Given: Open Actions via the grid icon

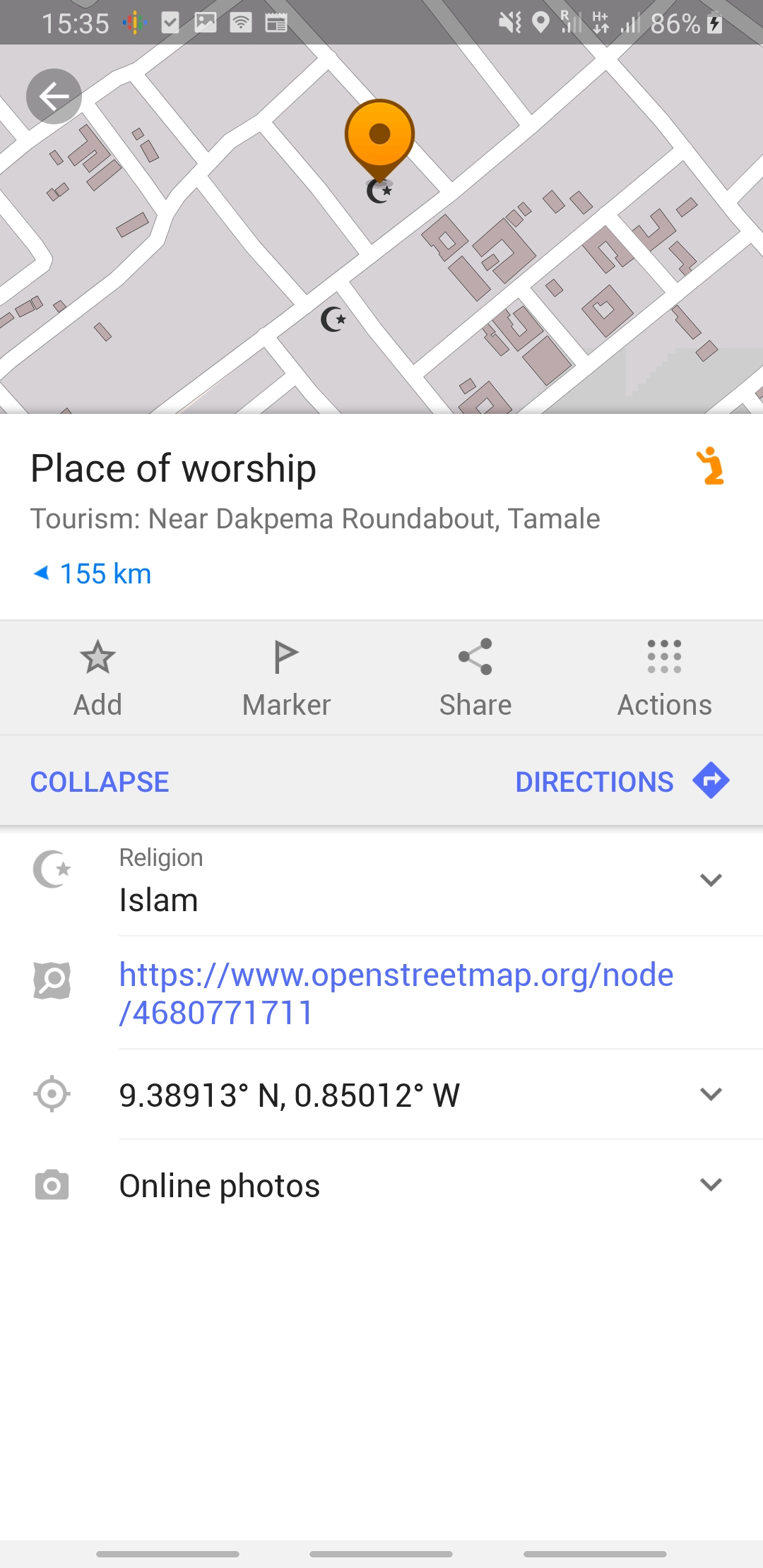Looking at the screenshot, I should point(663,675).
